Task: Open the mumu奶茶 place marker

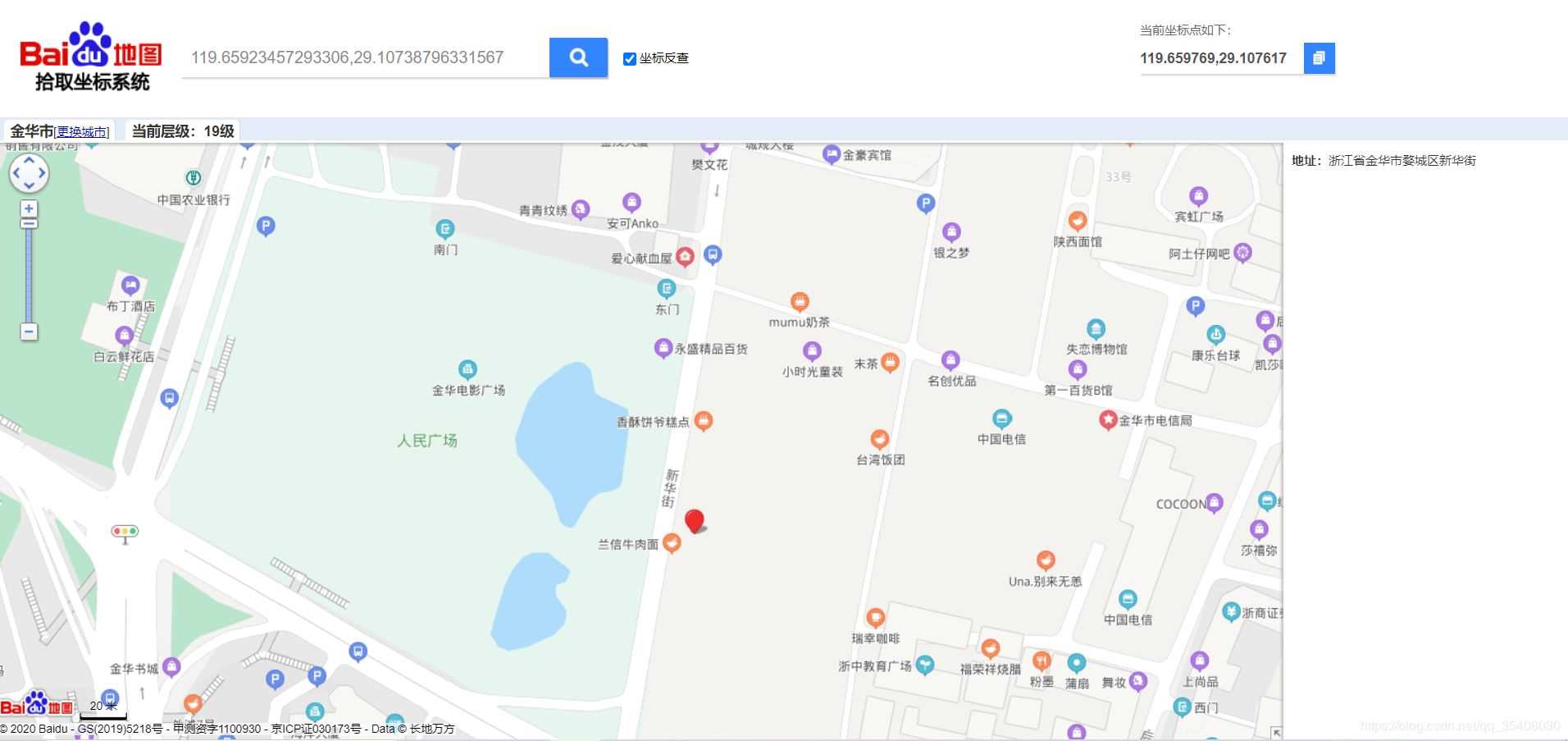Action: (800, 302)
